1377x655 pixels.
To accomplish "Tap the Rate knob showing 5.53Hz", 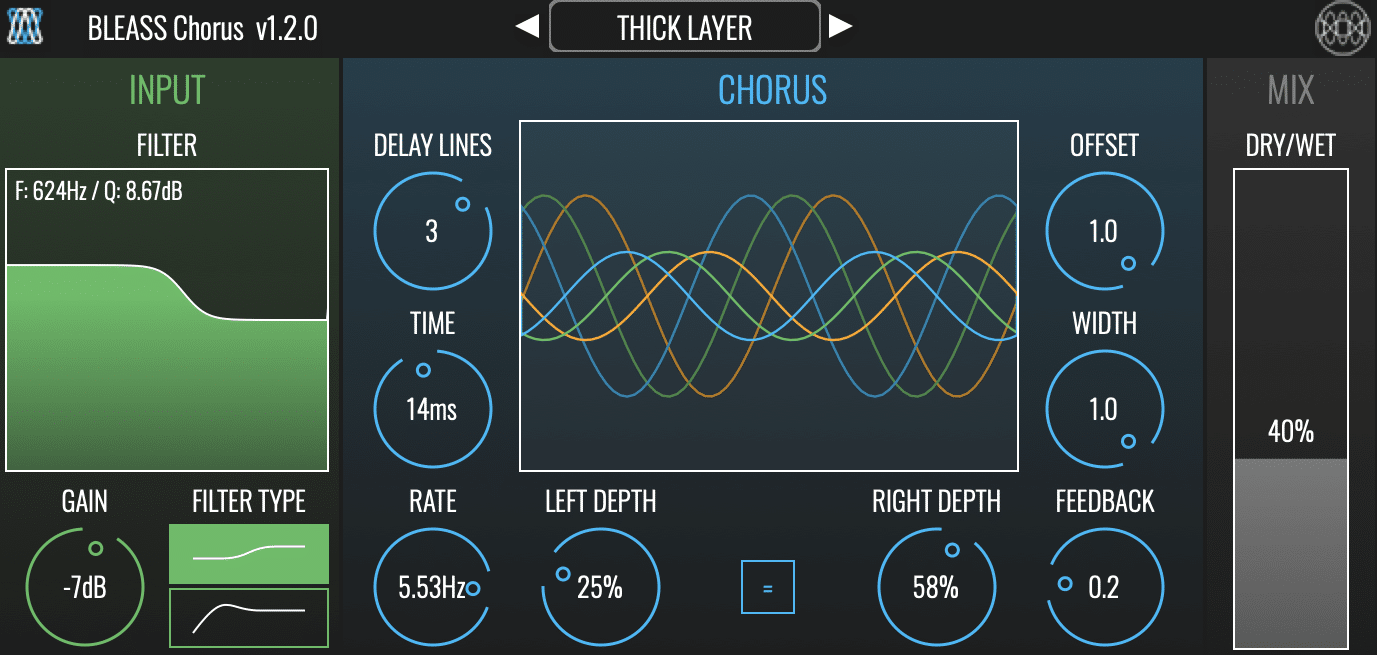I will pos(432,587).
